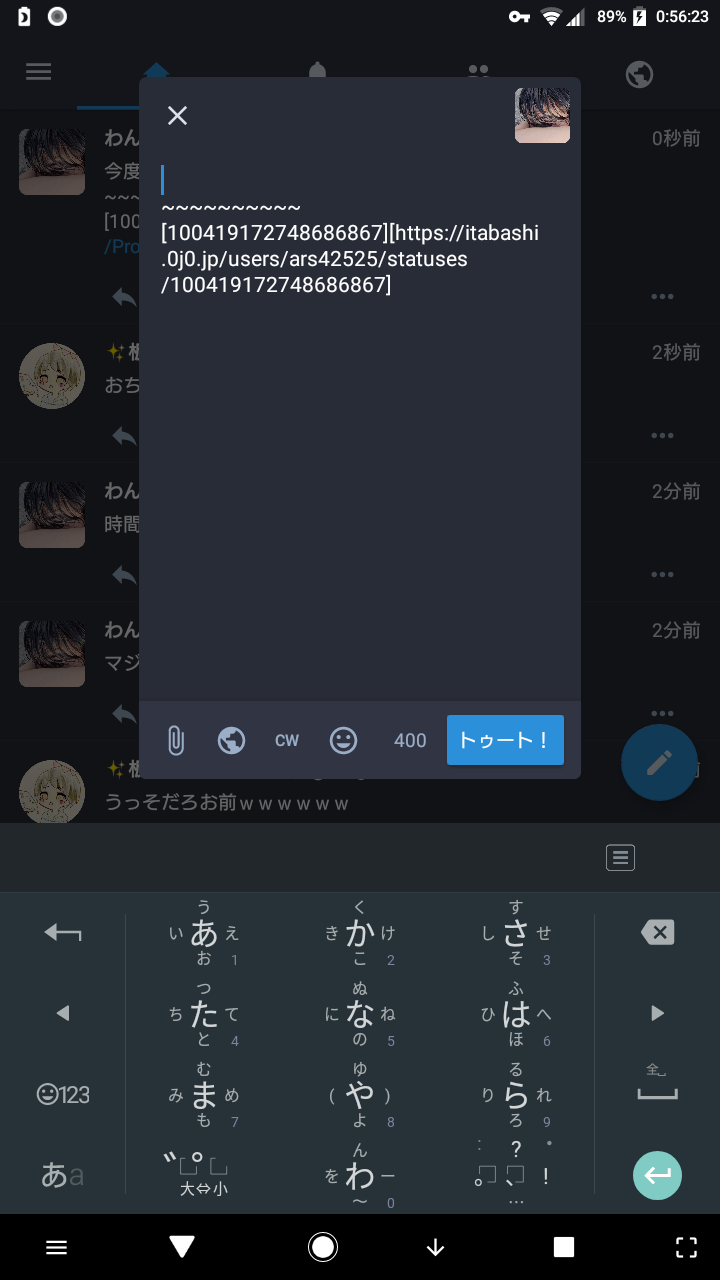Change post visibility via globe icon

[x=231, y=740]
